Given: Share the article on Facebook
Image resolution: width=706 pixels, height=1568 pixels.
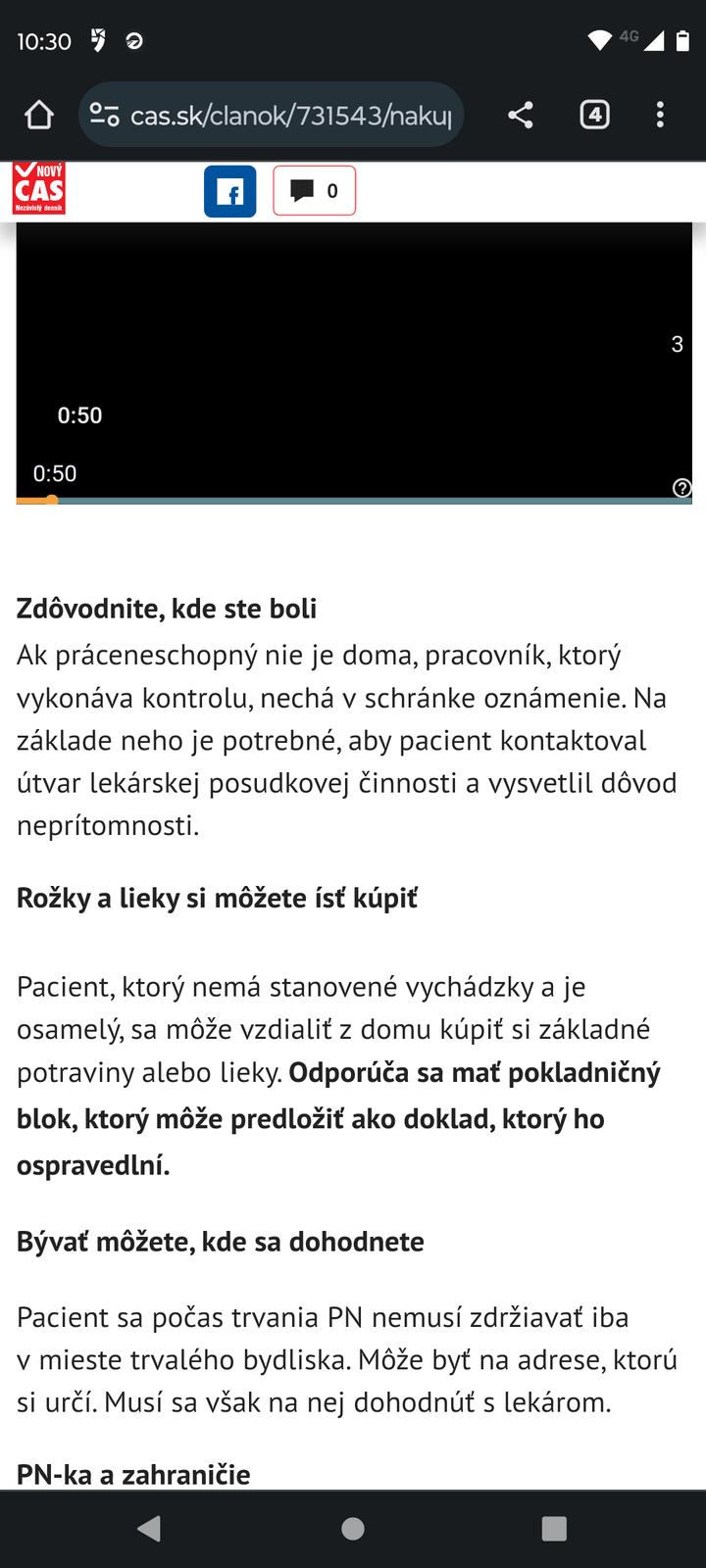Looking at the screenshot, I should click(x=229, y=191).
